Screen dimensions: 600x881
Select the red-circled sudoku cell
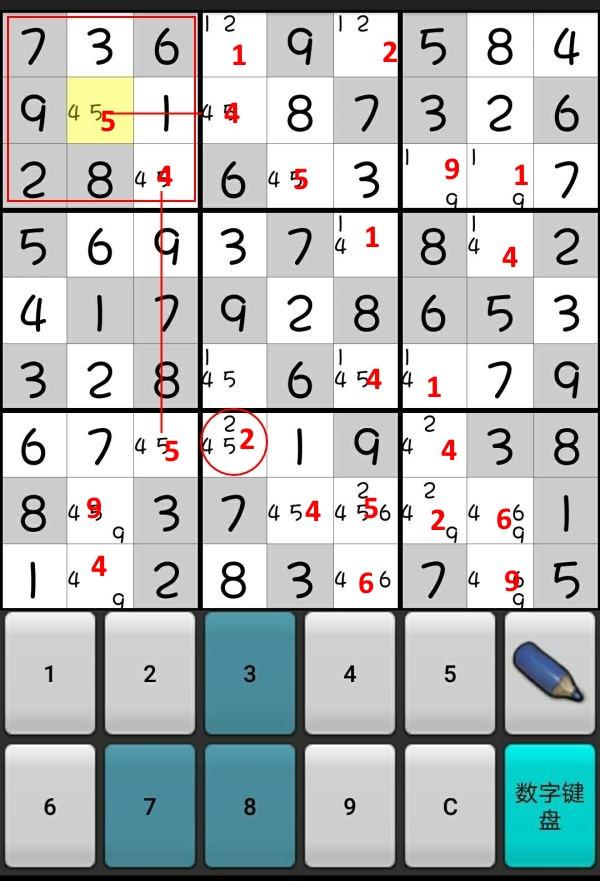coord(233,443)
